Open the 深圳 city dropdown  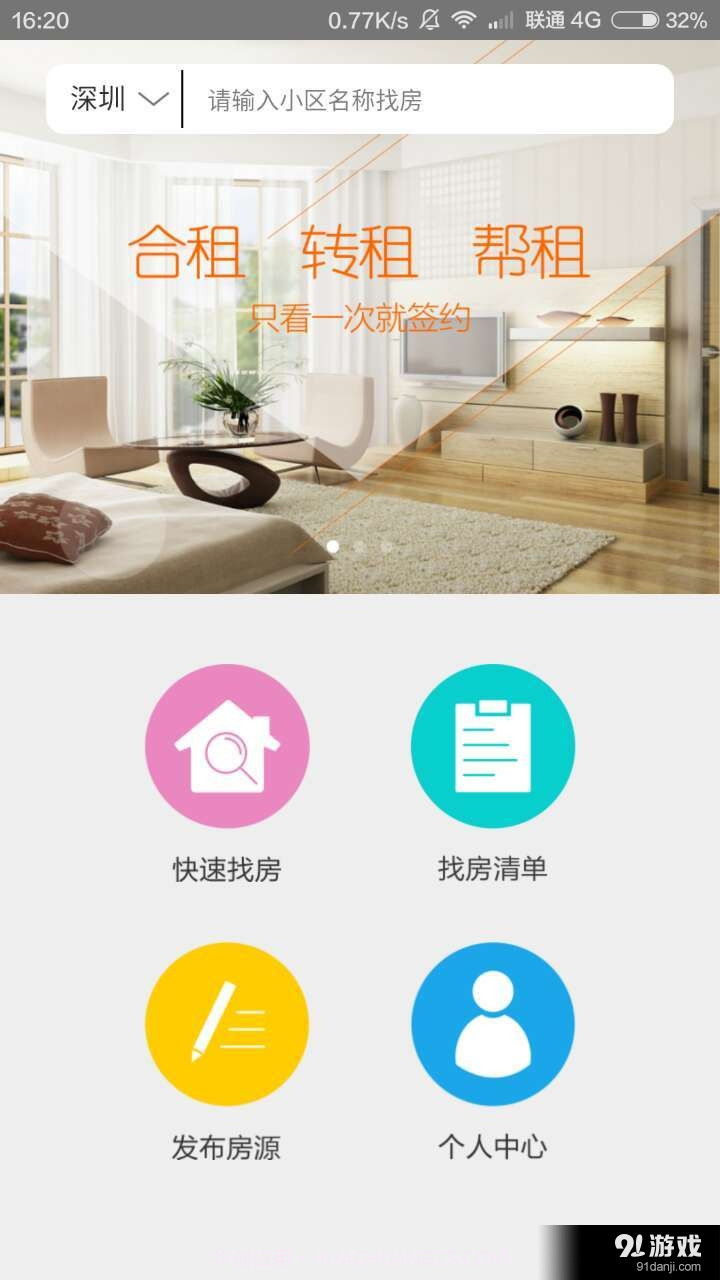pos(118,99)
